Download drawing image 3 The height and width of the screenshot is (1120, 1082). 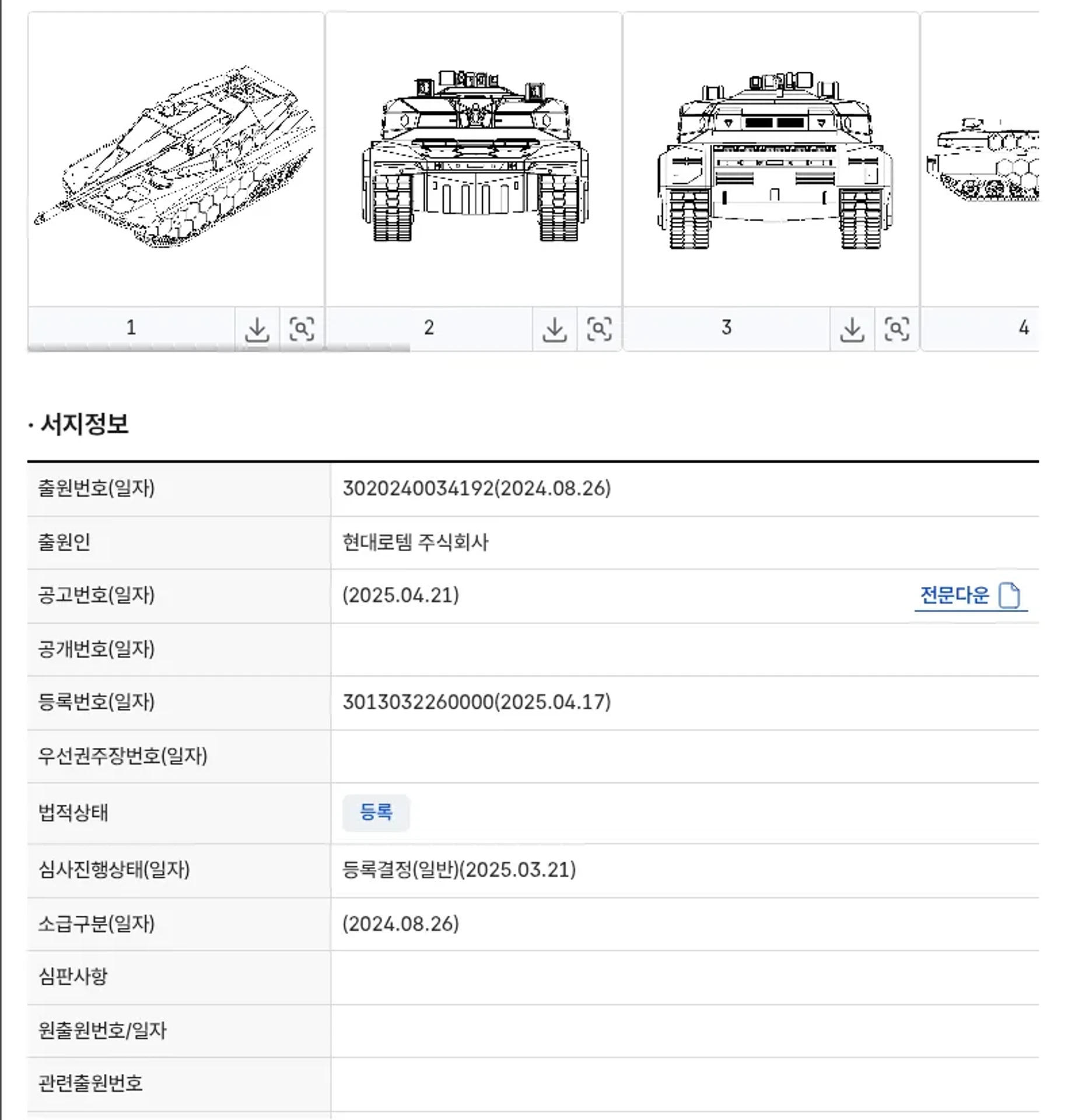tap(852, 329)
